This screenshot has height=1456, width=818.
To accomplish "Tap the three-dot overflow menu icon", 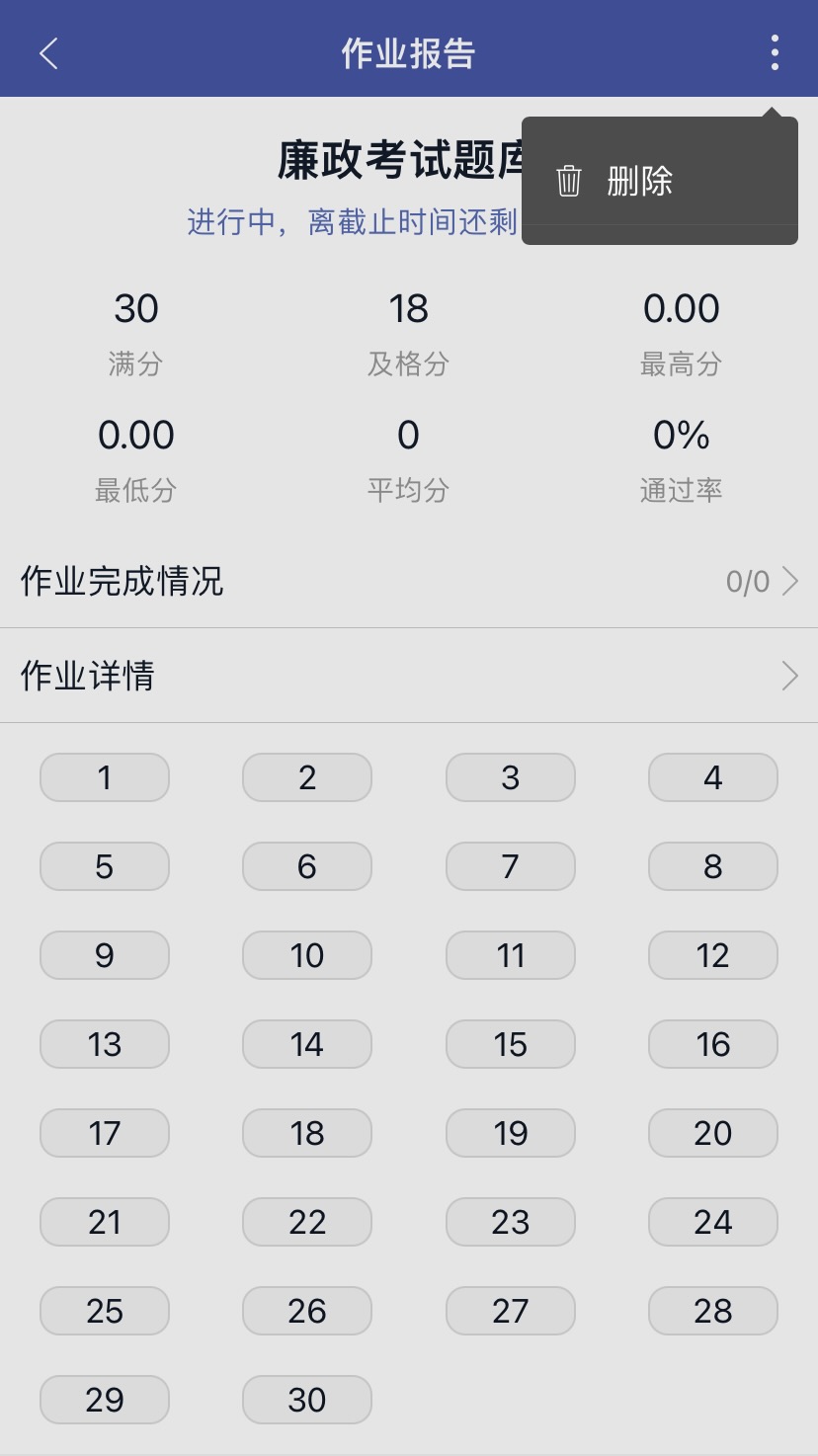I will coord(775,53).
